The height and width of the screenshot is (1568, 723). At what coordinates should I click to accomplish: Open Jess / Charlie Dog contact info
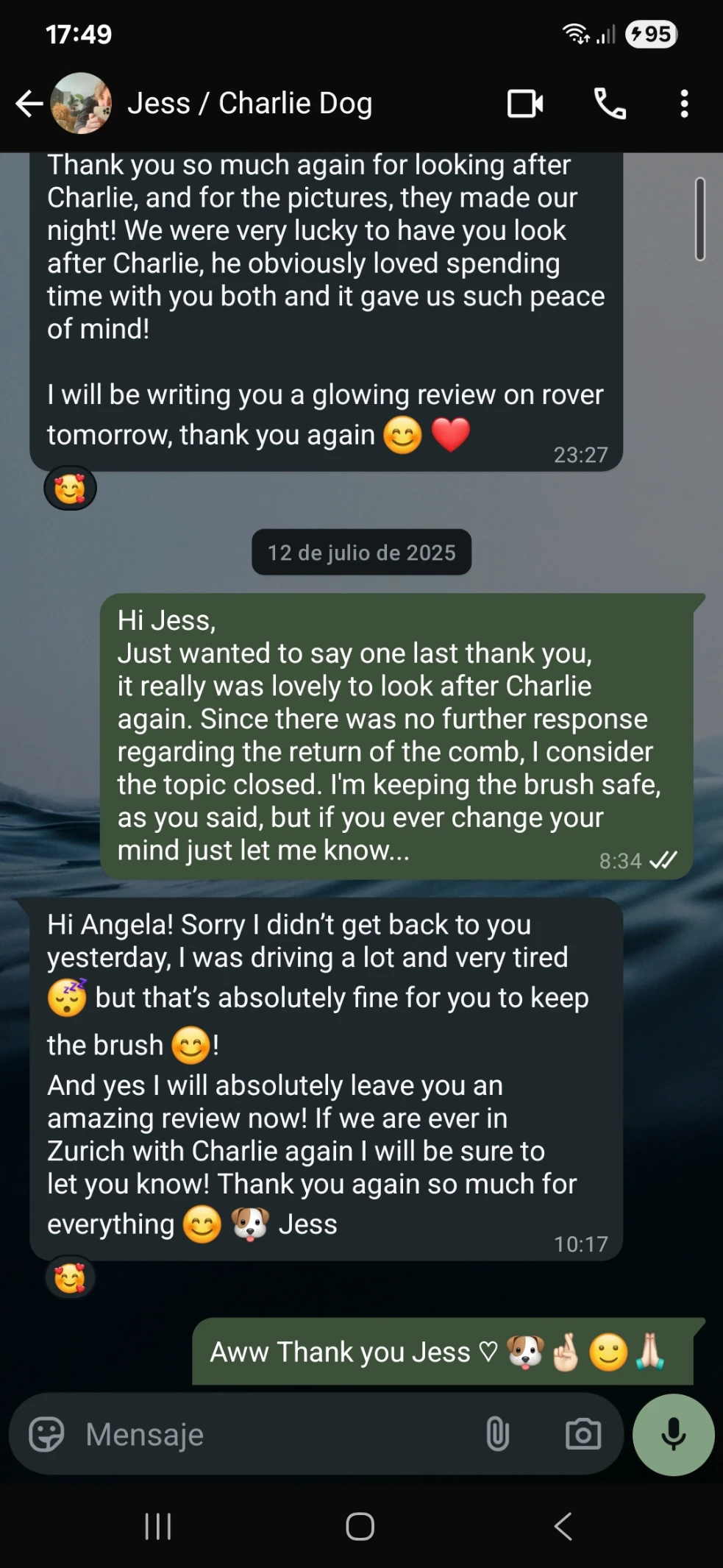click(250, 104)
